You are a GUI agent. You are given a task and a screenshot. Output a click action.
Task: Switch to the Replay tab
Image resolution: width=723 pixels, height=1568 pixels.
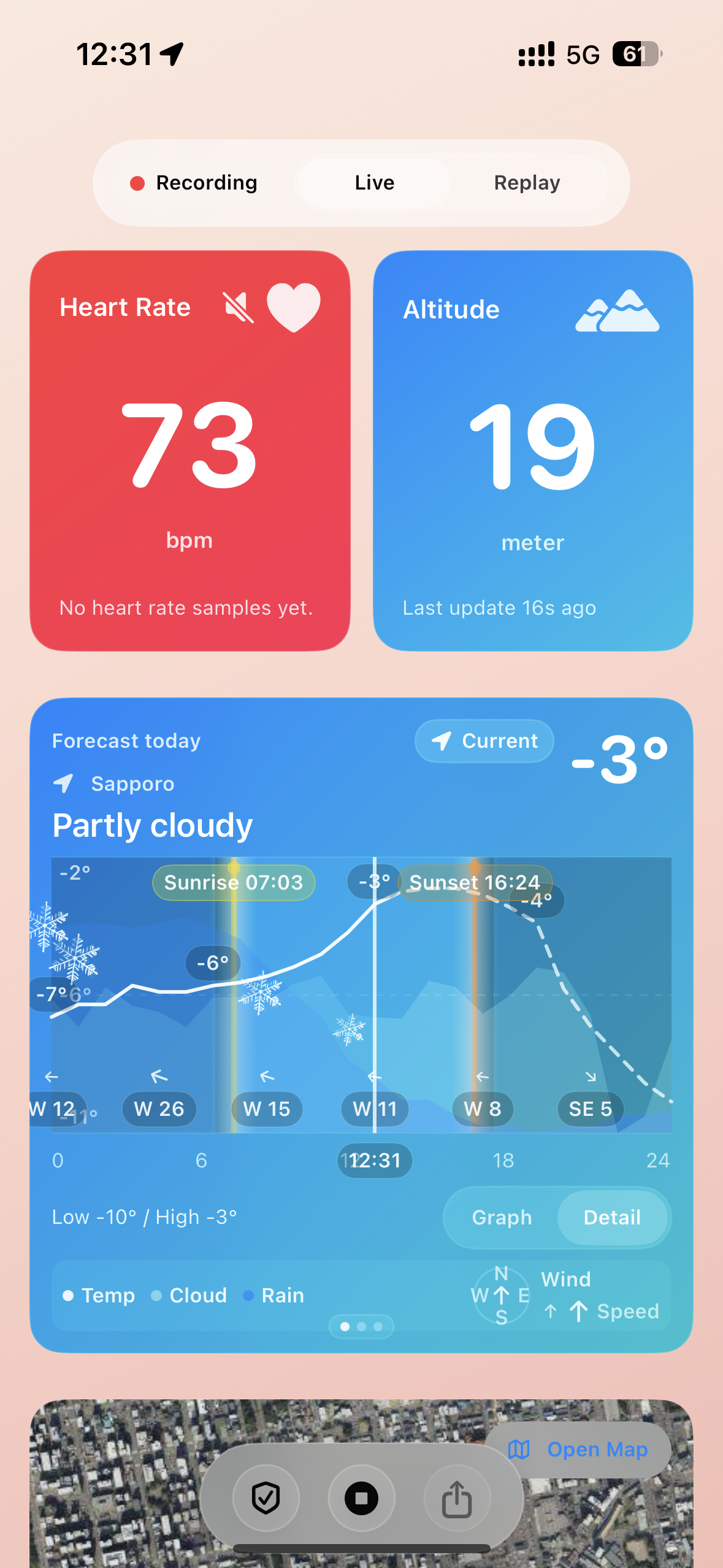pos(526,182)
